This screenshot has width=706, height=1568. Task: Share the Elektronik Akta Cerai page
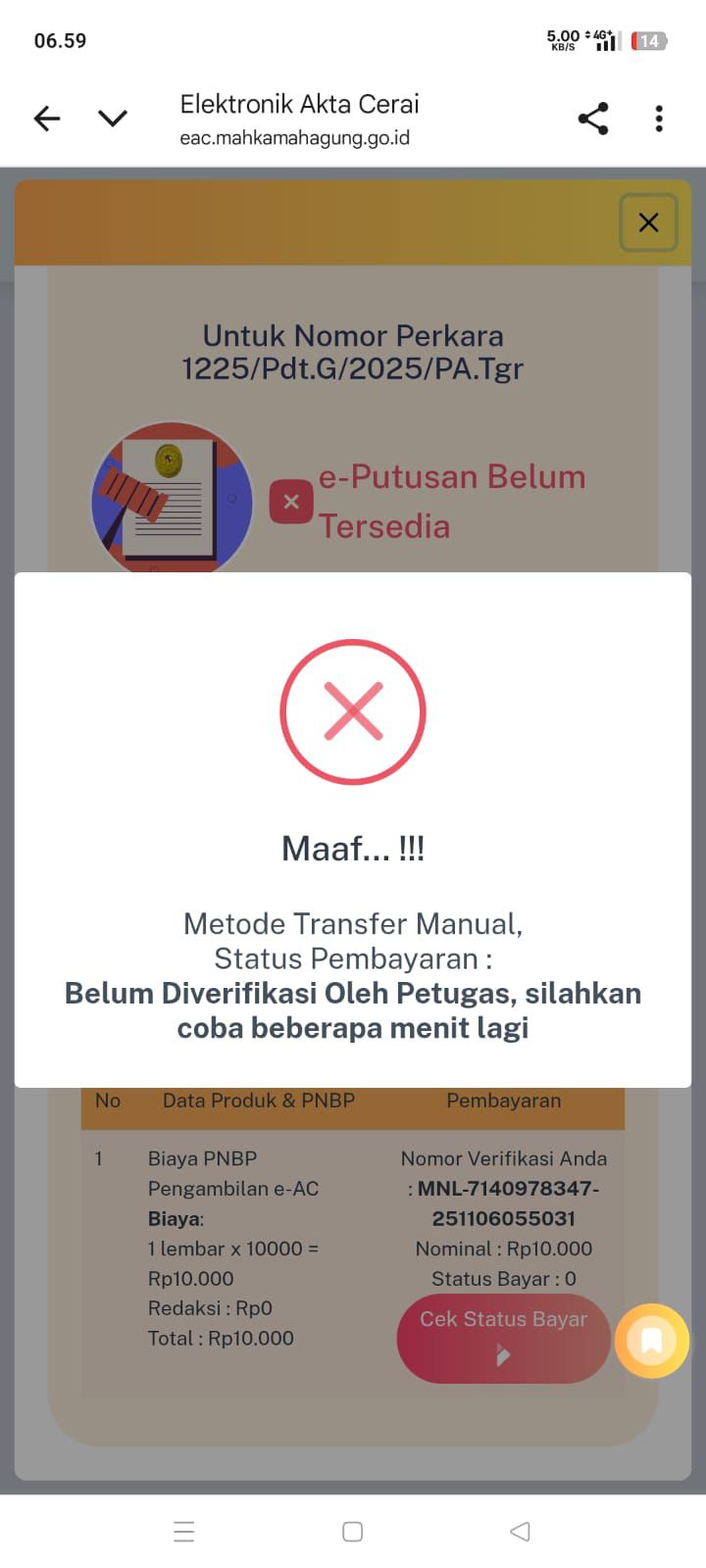point(593,120)
